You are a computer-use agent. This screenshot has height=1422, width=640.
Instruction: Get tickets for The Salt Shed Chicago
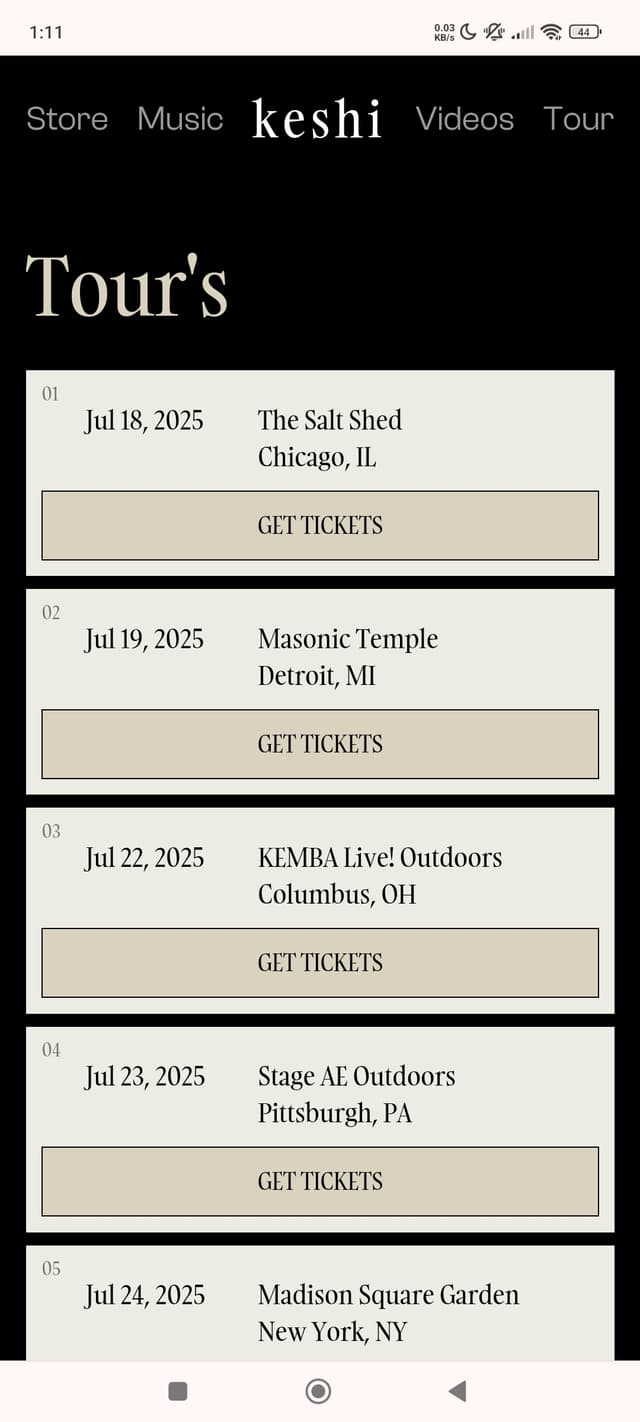click(320, 525)
